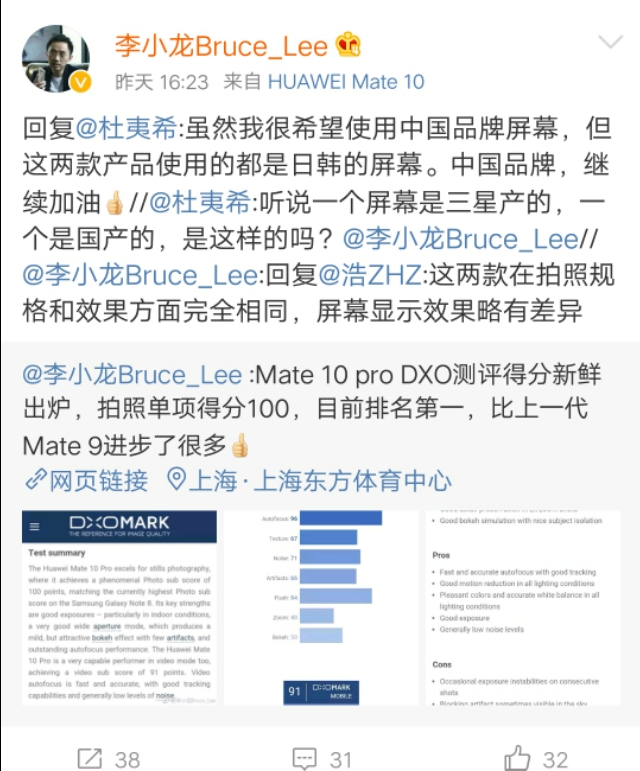Screen dimensions: 640x771
Task: View the score bar chart image
Action: (320, 607)
